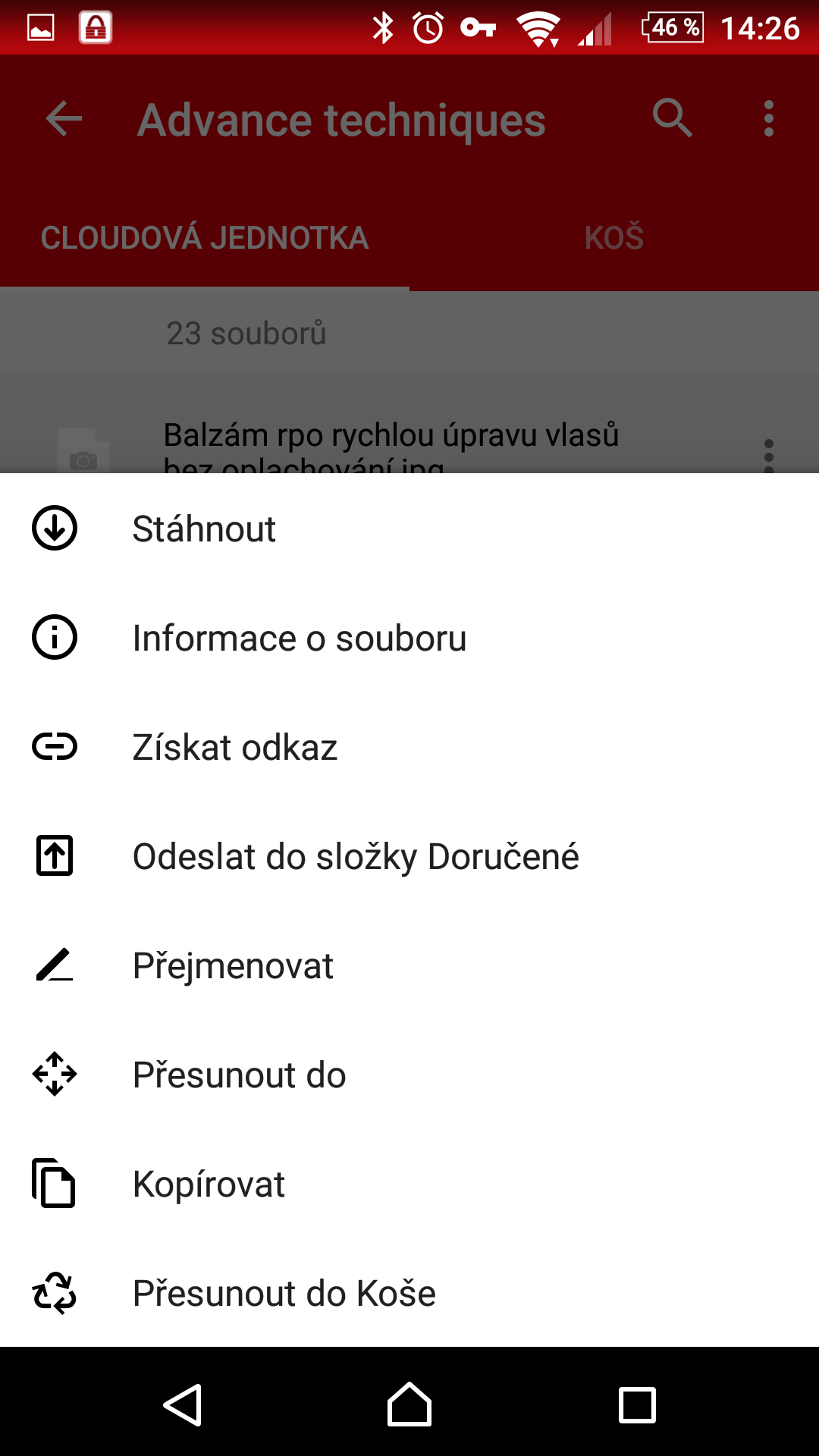The width and height of the screenshot is (819, 1456).
Task: Open Informace o souboru
Action: tap(409, 638)
